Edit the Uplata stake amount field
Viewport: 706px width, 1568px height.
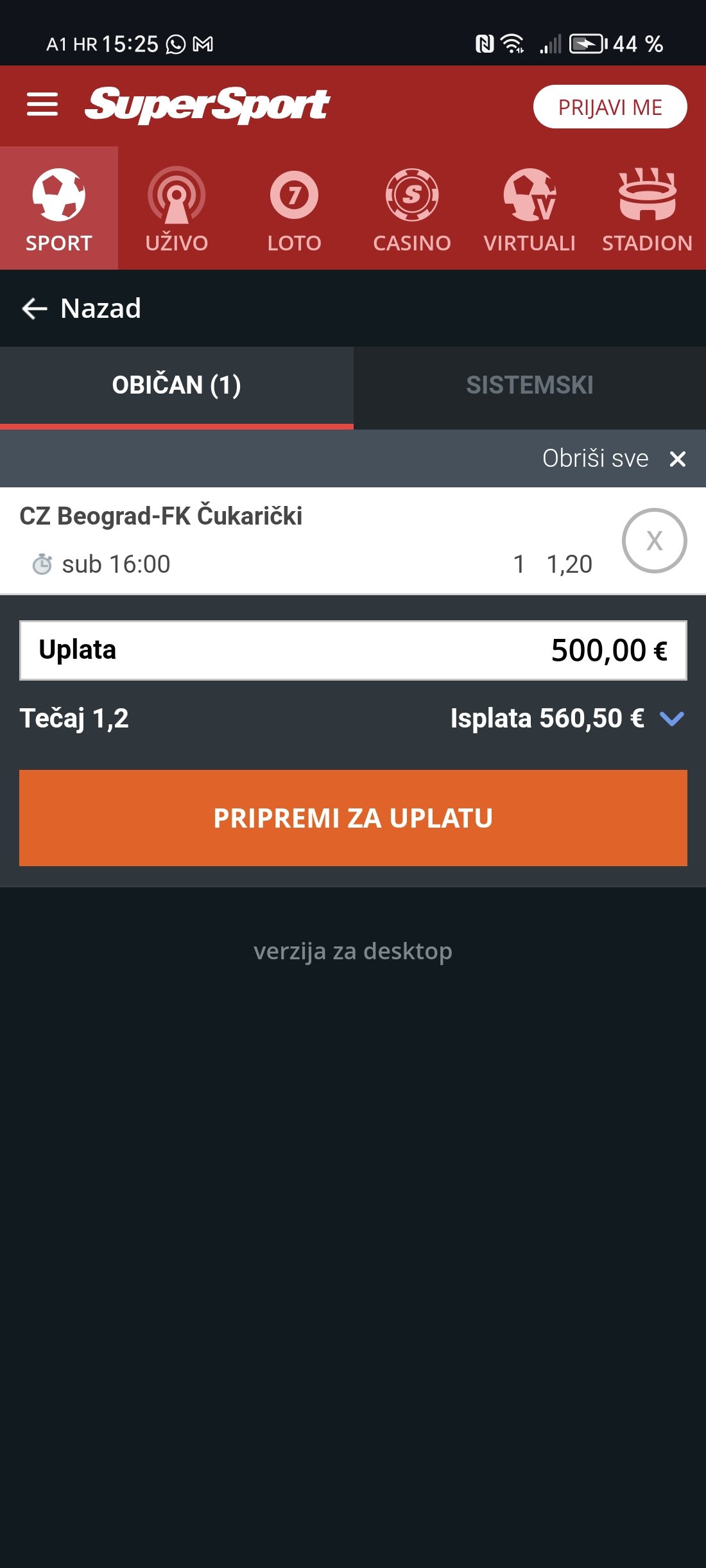point(353,650)
